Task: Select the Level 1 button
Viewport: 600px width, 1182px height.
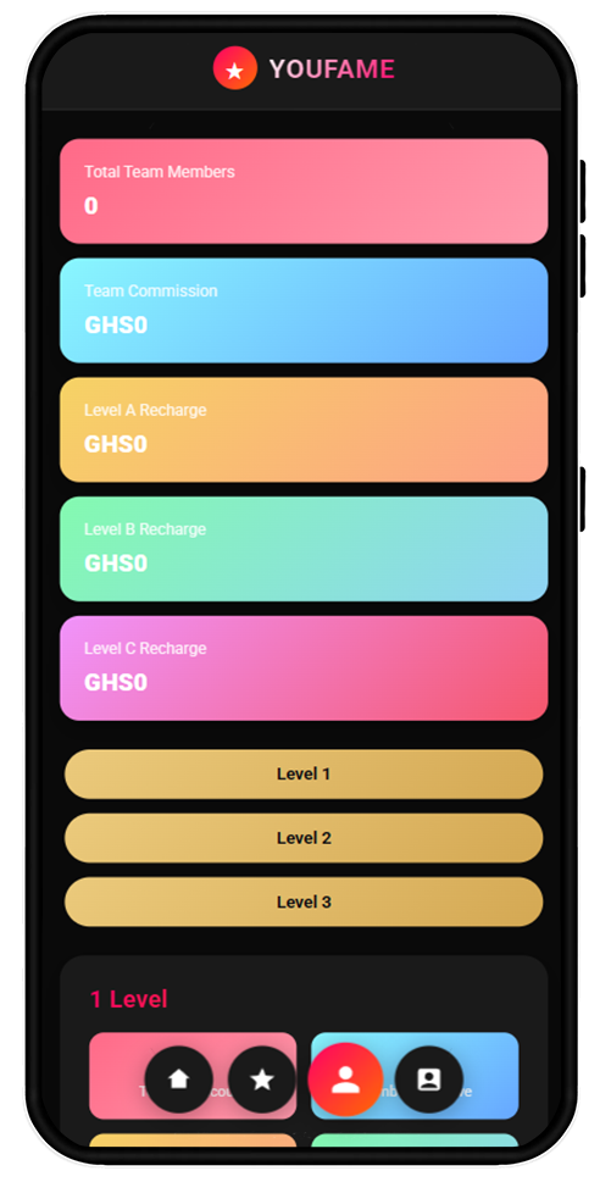Action: [x=303, y=774]
